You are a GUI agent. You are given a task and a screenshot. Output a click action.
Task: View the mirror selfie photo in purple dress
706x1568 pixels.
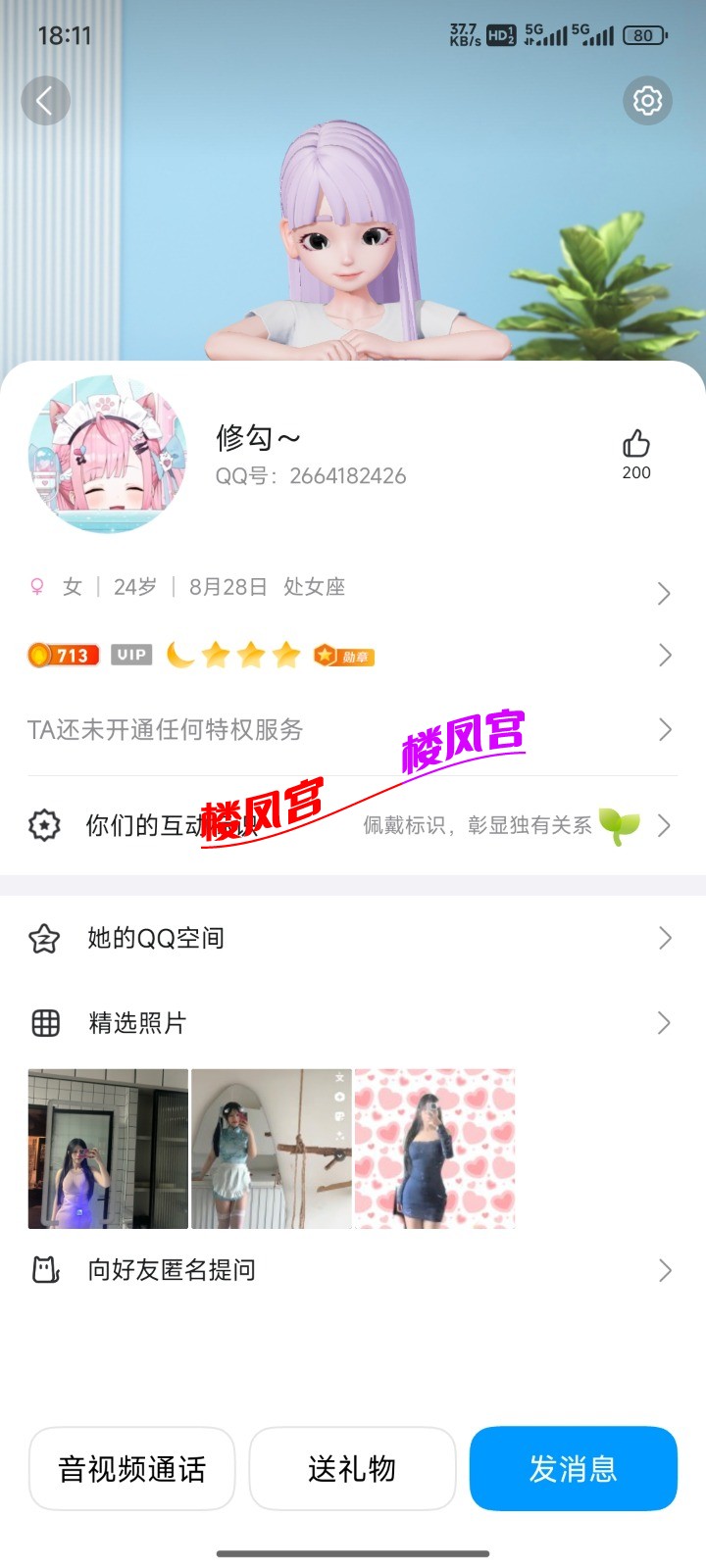pos(108,1149)
